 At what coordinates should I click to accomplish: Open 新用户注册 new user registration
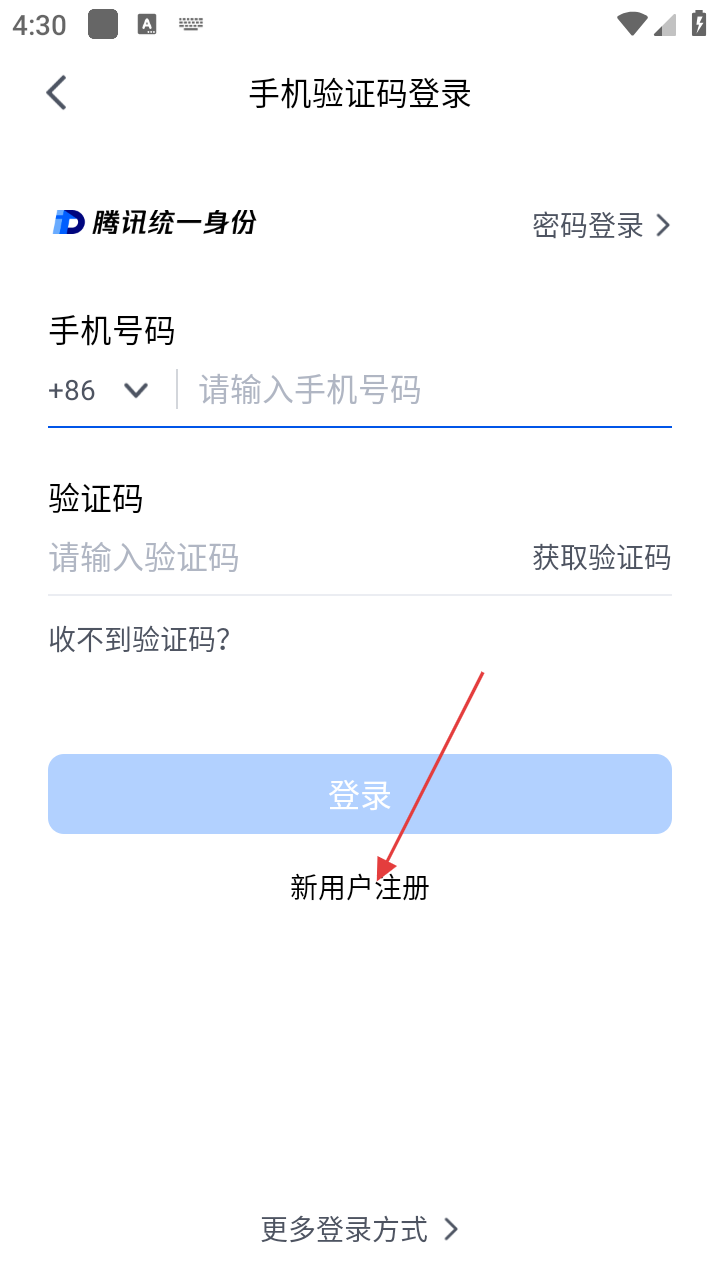point(360,887)
